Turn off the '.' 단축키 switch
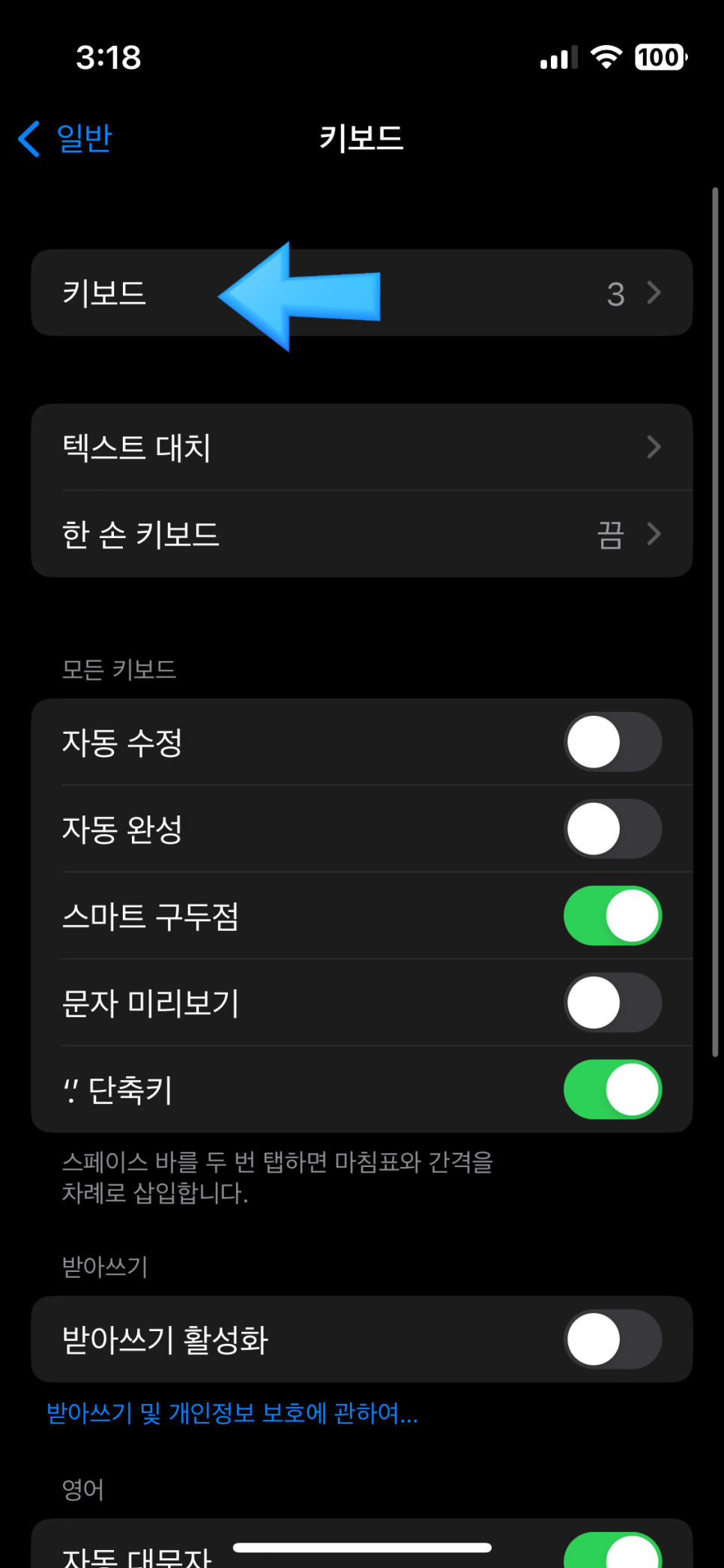The image size is (724, 1568). [612, 1090]
